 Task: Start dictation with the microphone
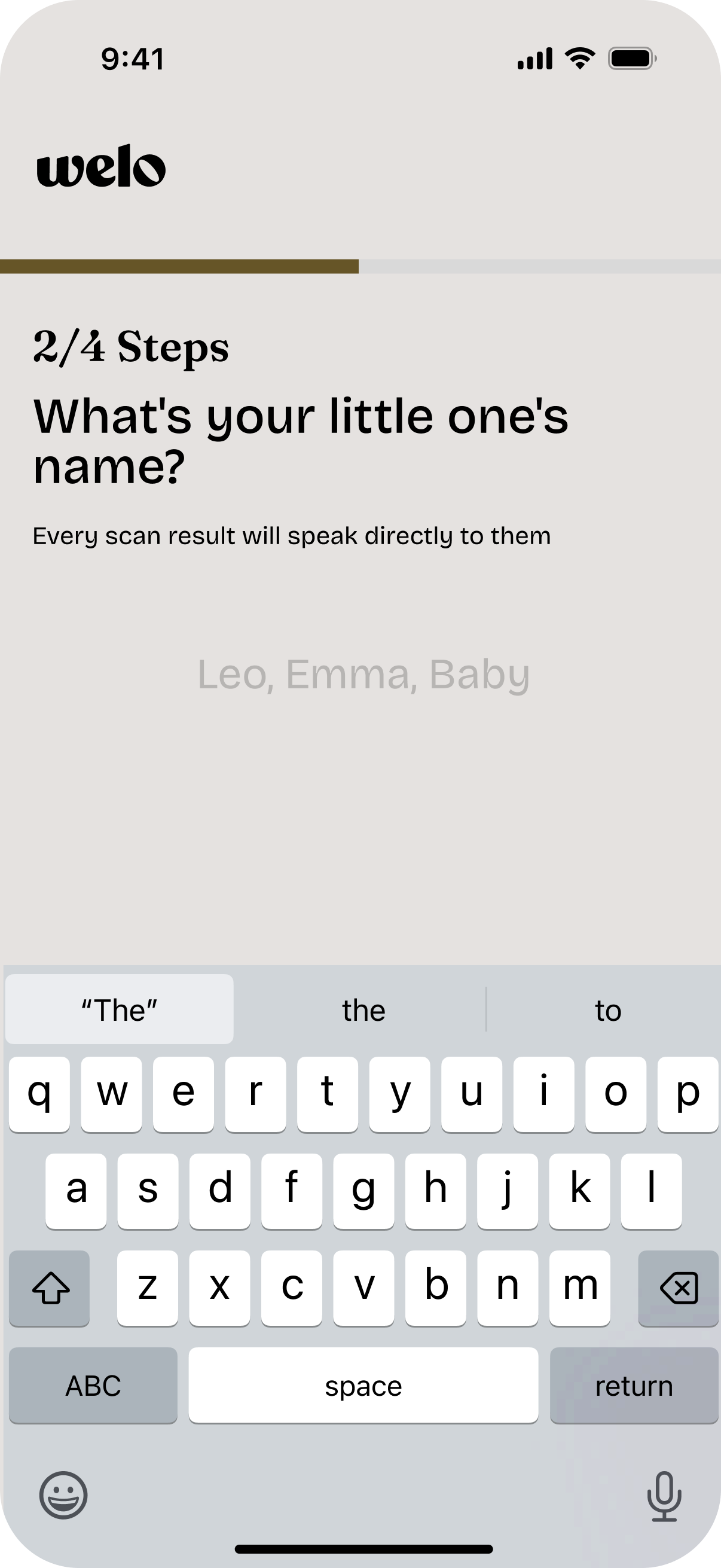click(x=664, y=1496)
